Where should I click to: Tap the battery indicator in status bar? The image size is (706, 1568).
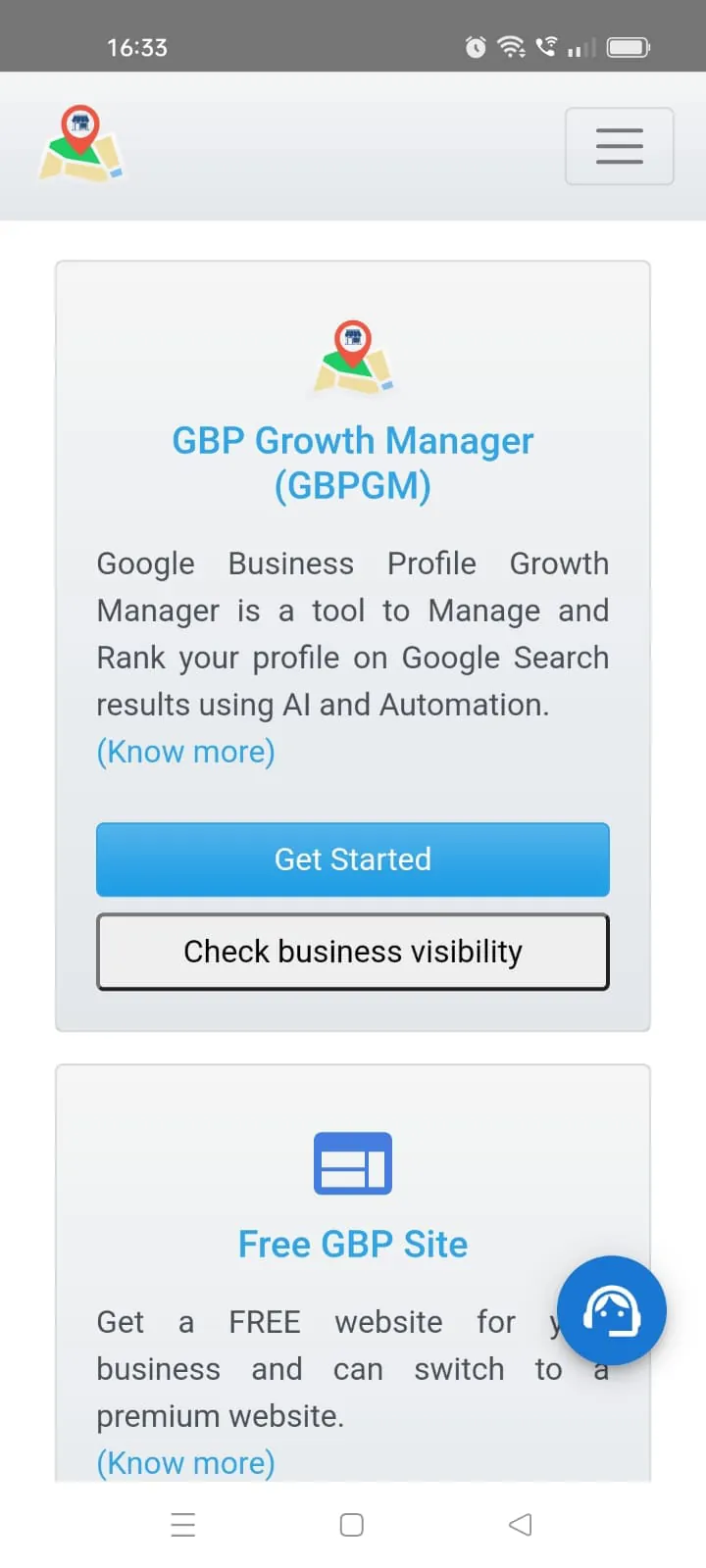tap(628, 46)
